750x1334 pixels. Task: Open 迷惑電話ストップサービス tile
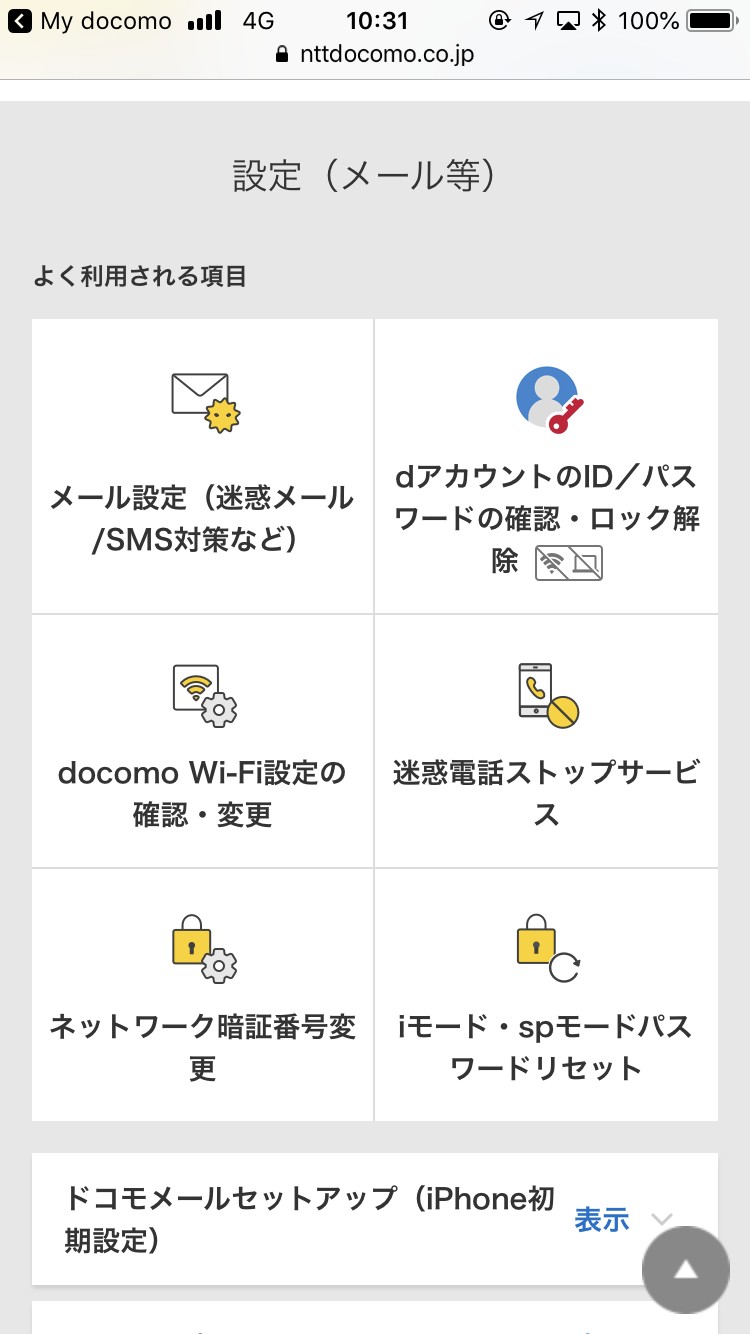pyautogui.click(x=546, y=741)
